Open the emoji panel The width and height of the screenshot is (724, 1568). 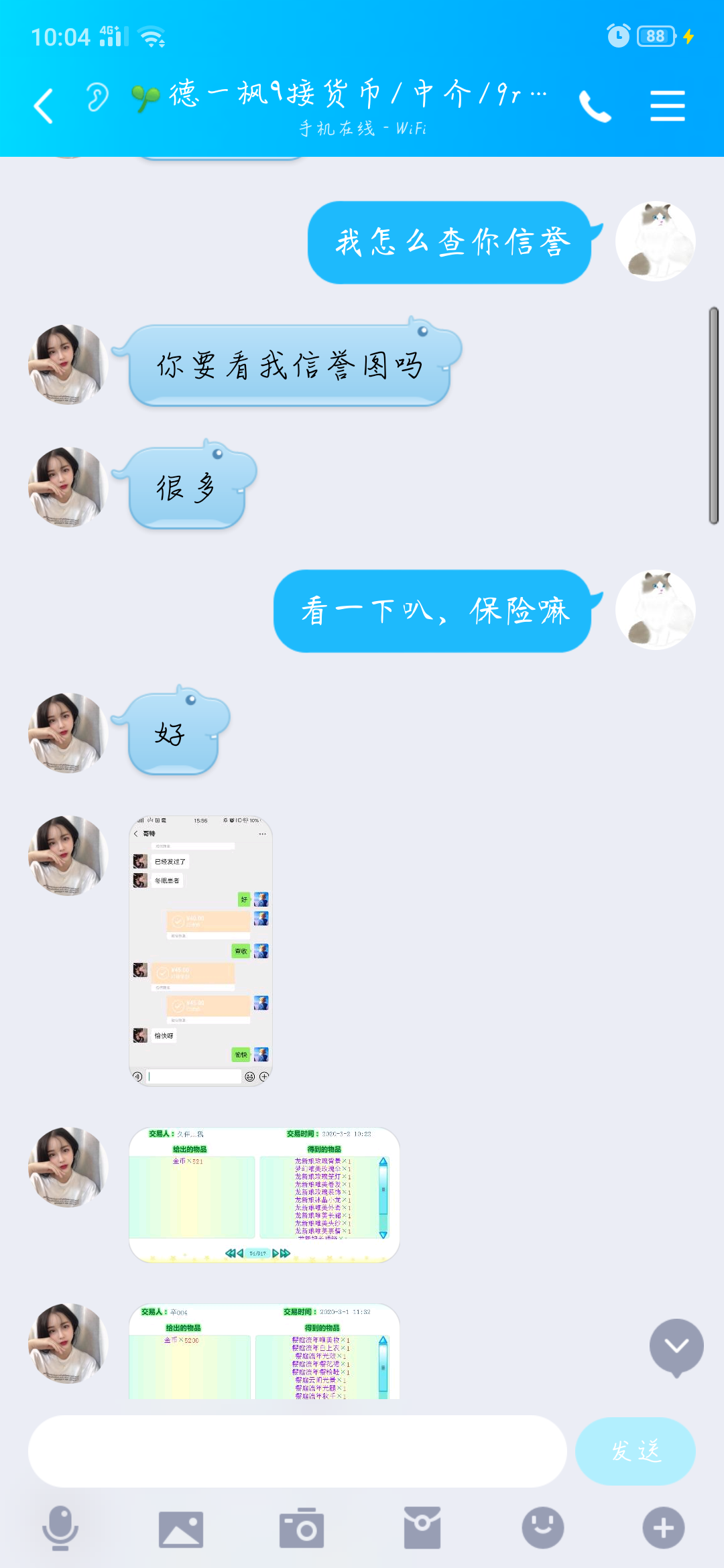[x=543, y=1528]
